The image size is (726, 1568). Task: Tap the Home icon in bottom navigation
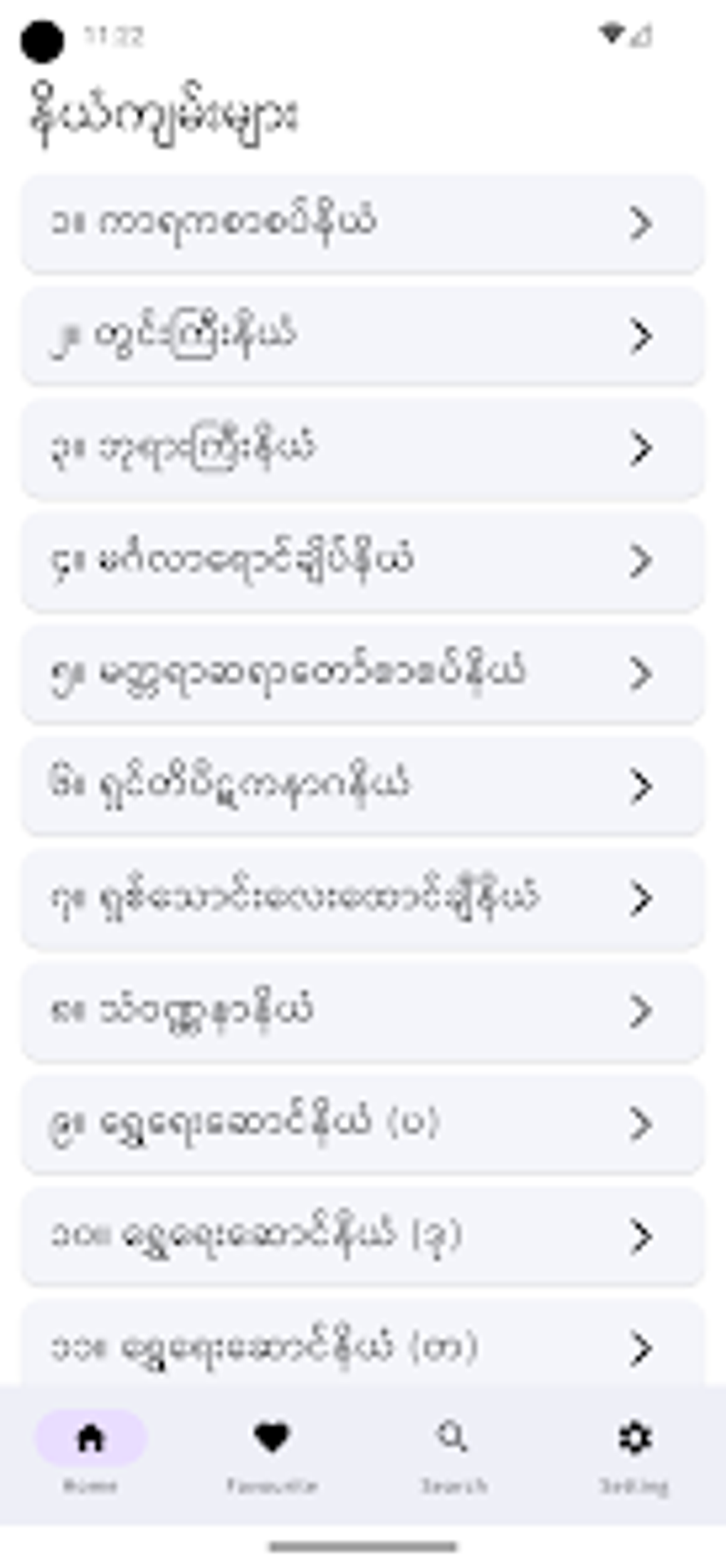coord(90,1438)
